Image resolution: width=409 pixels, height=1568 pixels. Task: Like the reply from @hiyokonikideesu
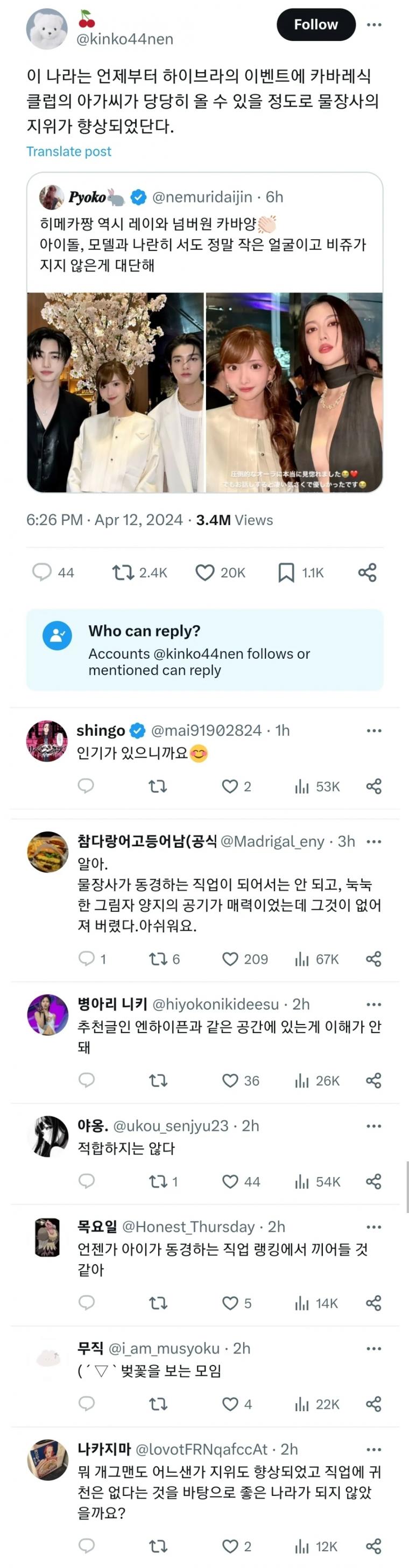[240, 1081]
